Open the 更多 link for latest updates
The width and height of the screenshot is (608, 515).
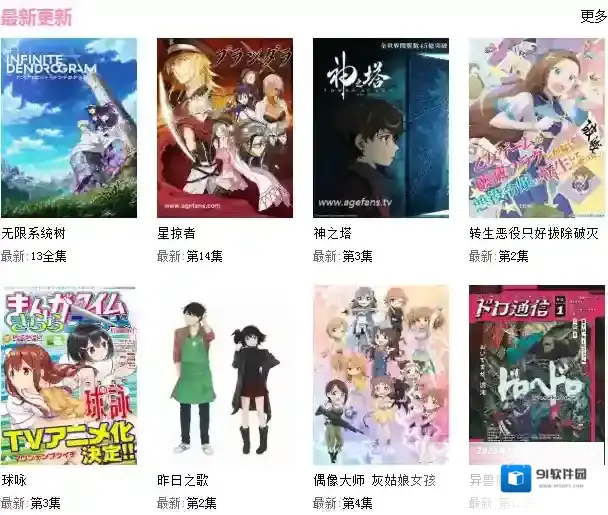593,16
